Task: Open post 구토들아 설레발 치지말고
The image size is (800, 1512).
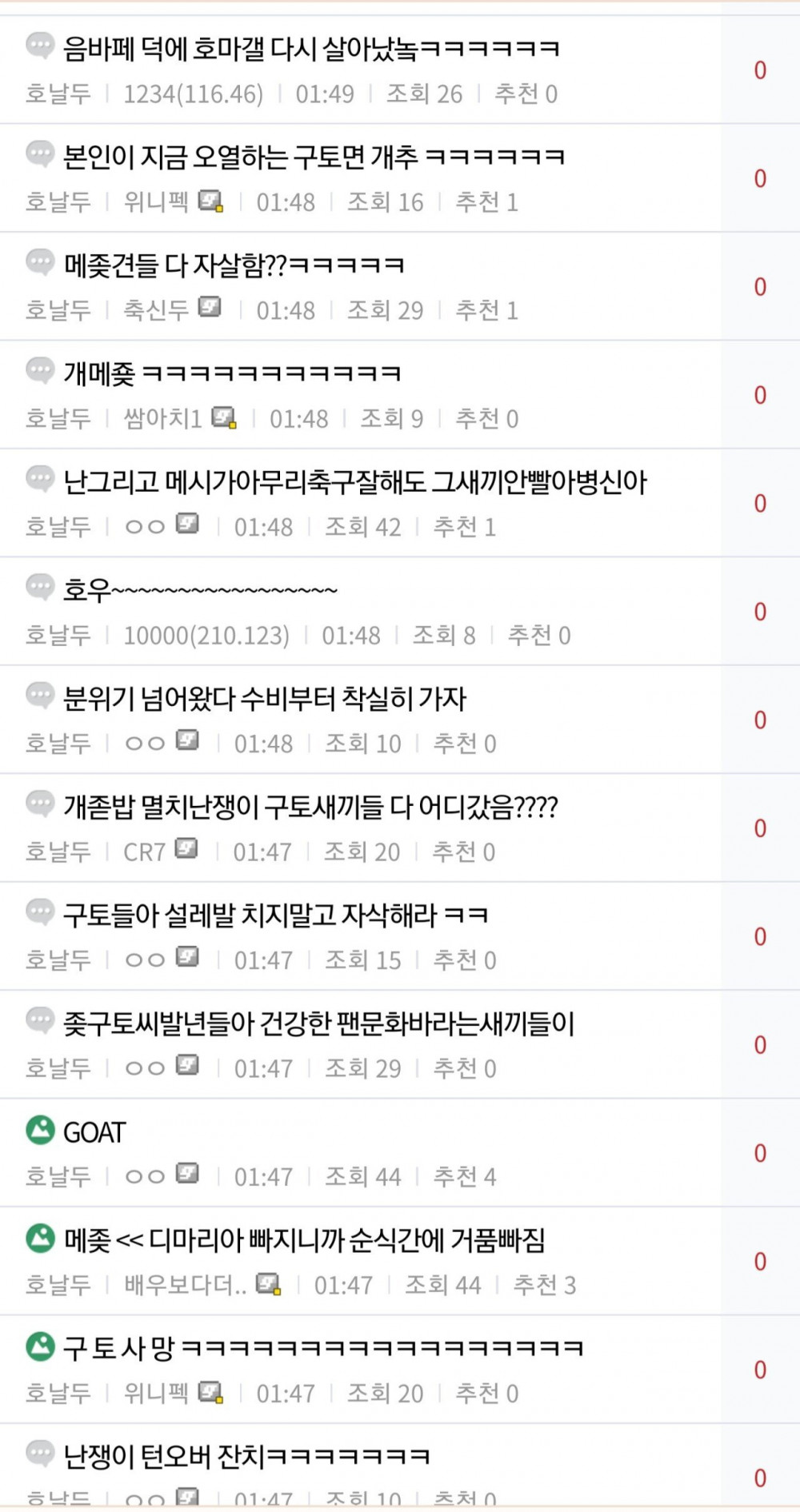Action: [275, 915]
